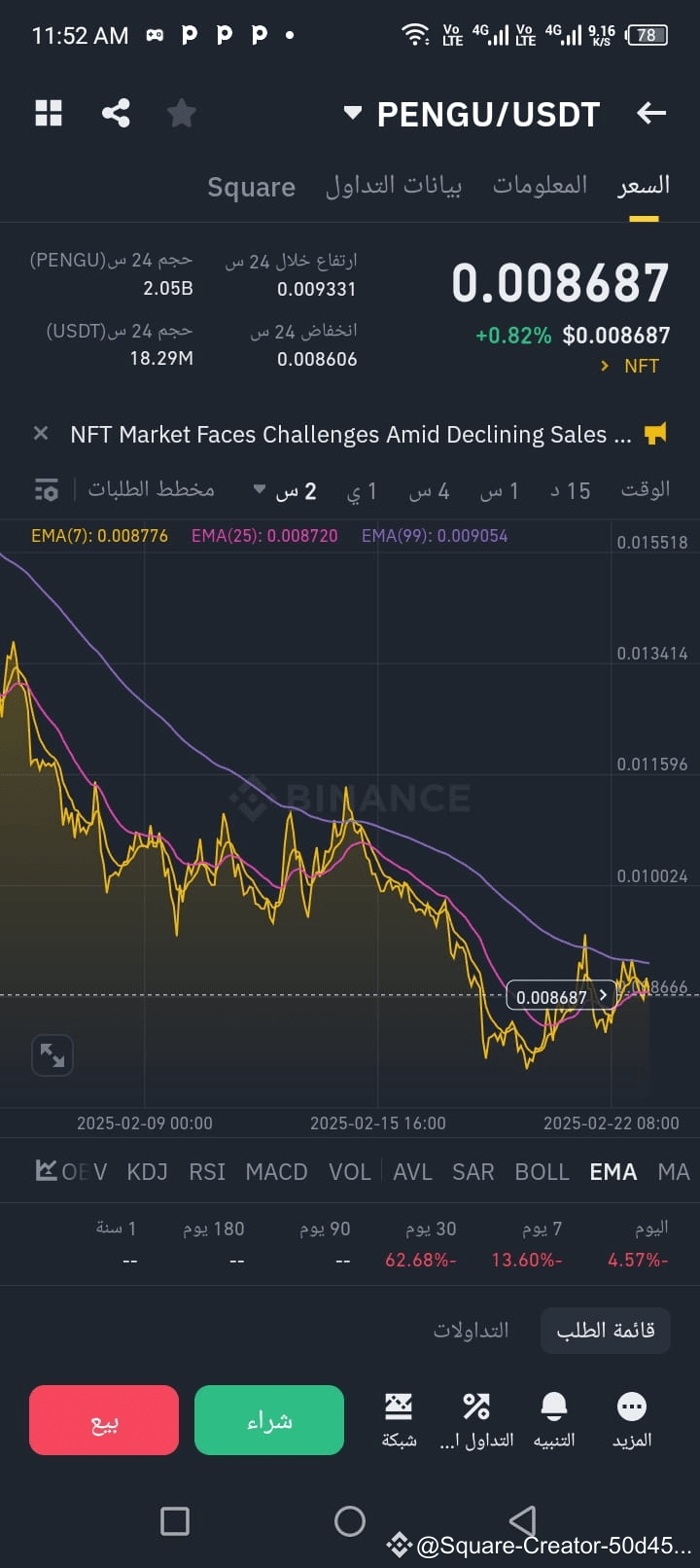
Task: Switch to the Square tab
Action: tap(251, 186)
